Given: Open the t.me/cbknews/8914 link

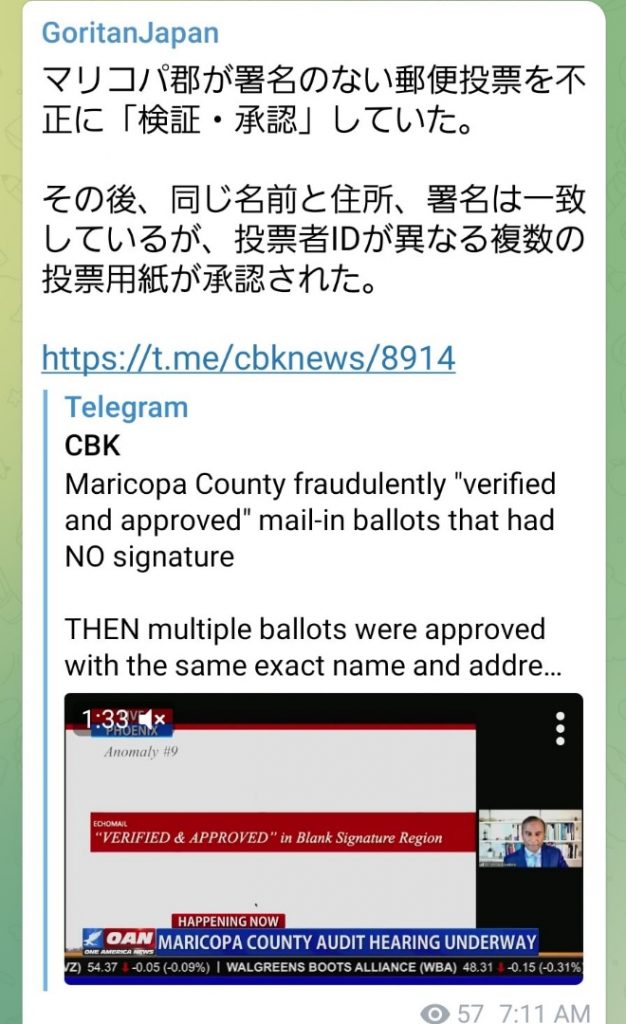Looking at the screenshot, I should tap(248, 357).
